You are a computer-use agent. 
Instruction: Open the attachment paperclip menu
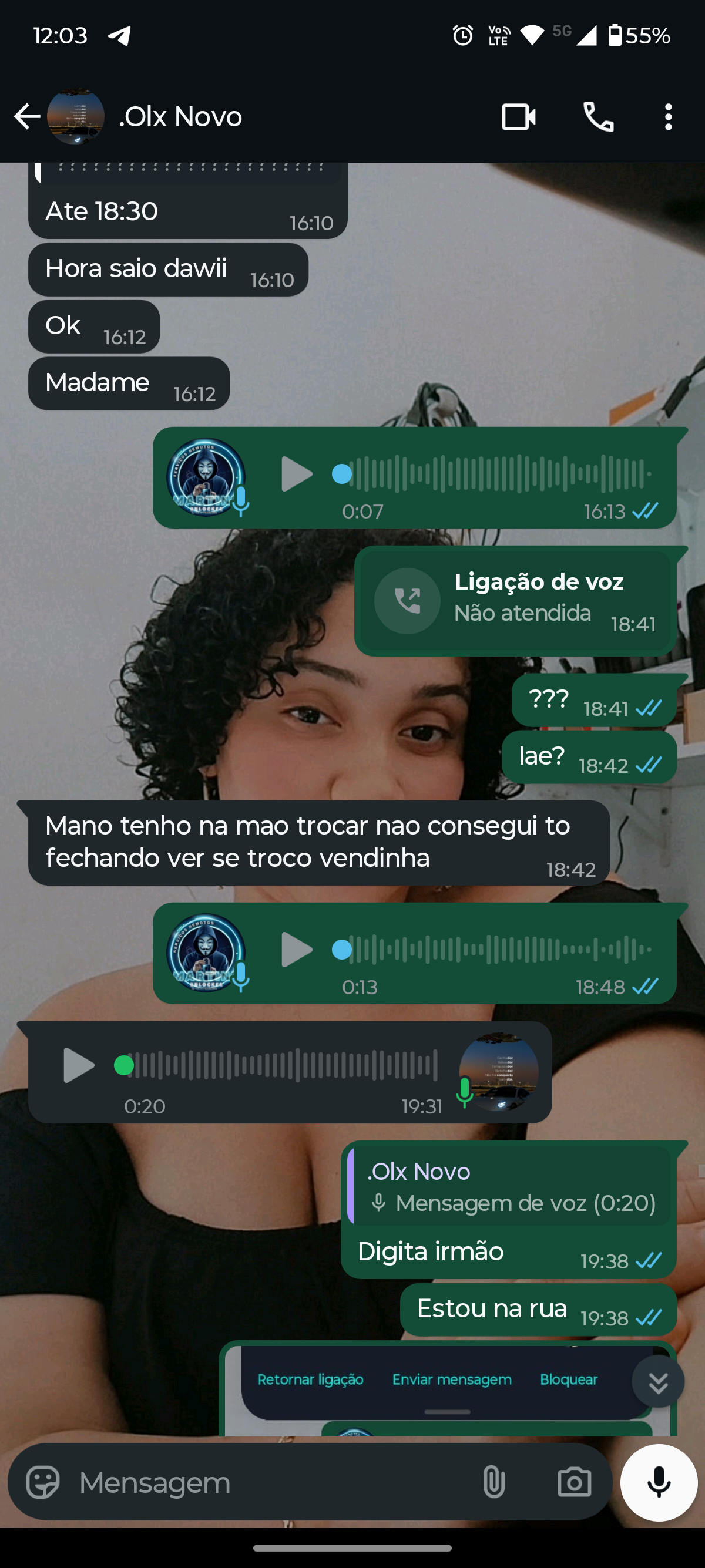pyautogui.click(x=493, y=1482)
